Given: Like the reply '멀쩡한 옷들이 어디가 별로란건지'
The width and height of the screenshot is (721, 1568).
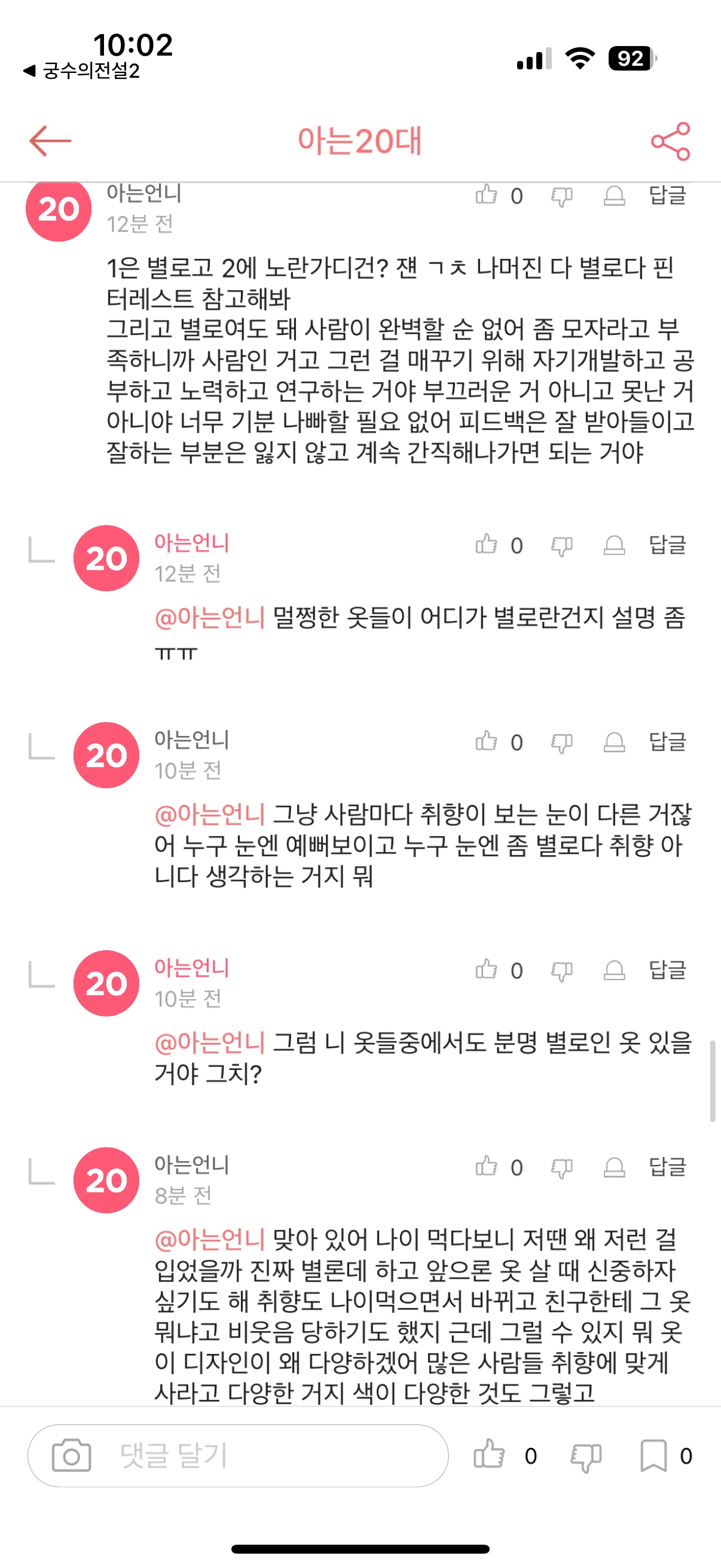Looking at the screenshot, I should 486,545.
